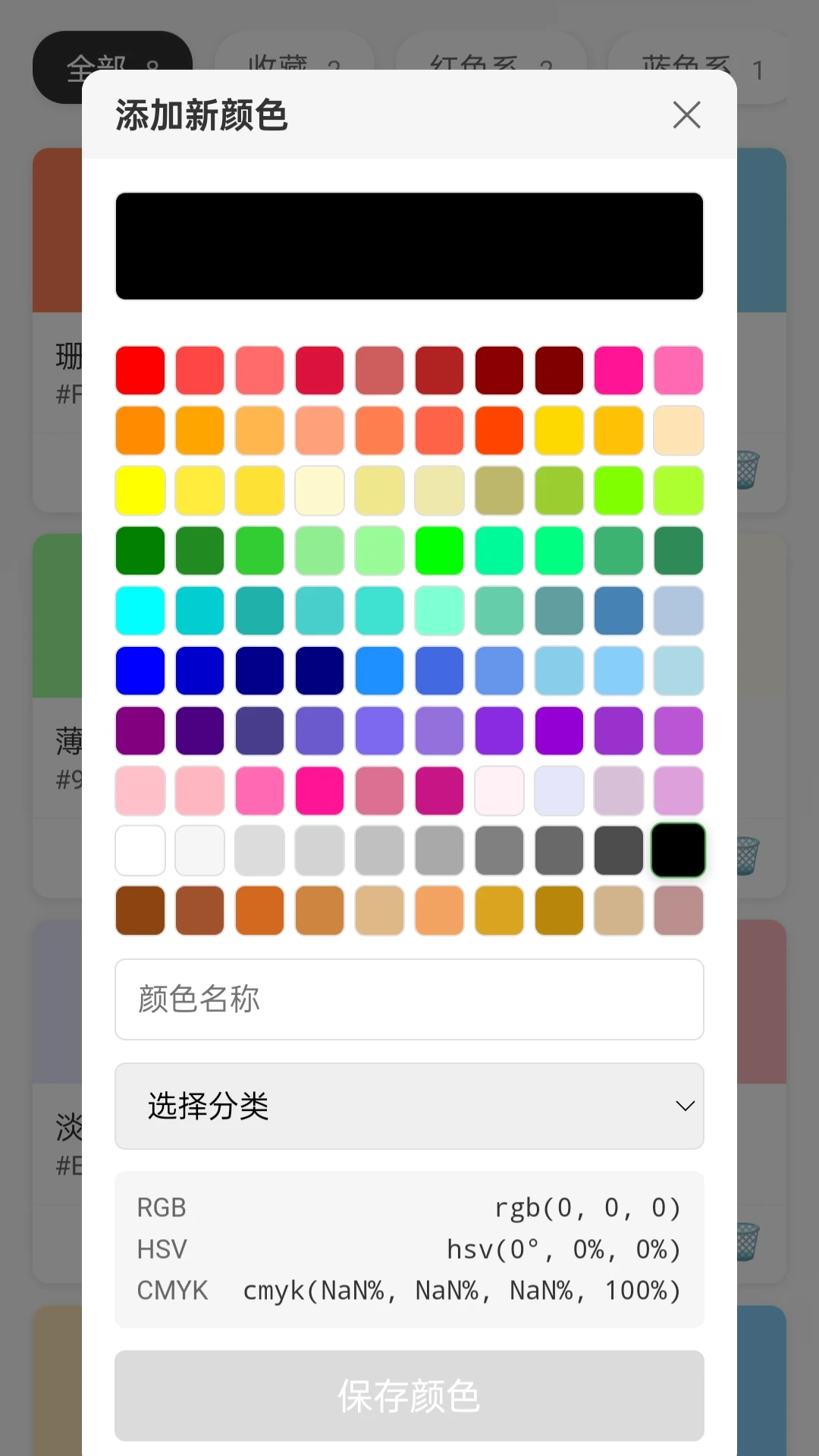Choose the black color swatch

(678, 850)
